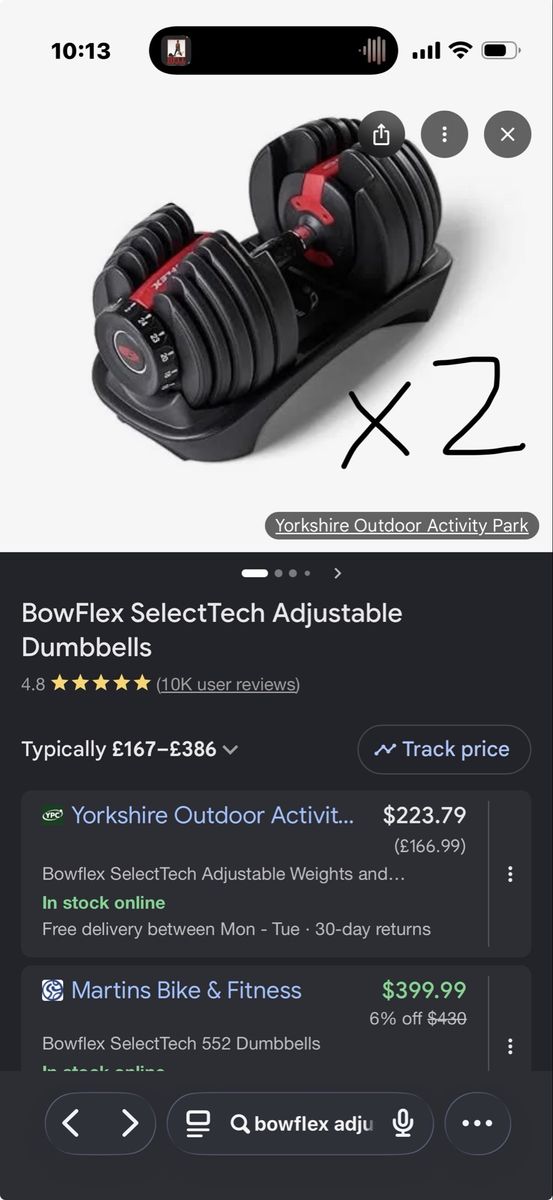
Task: Open the browser's three-dot menu
Action: (477, 1124)
